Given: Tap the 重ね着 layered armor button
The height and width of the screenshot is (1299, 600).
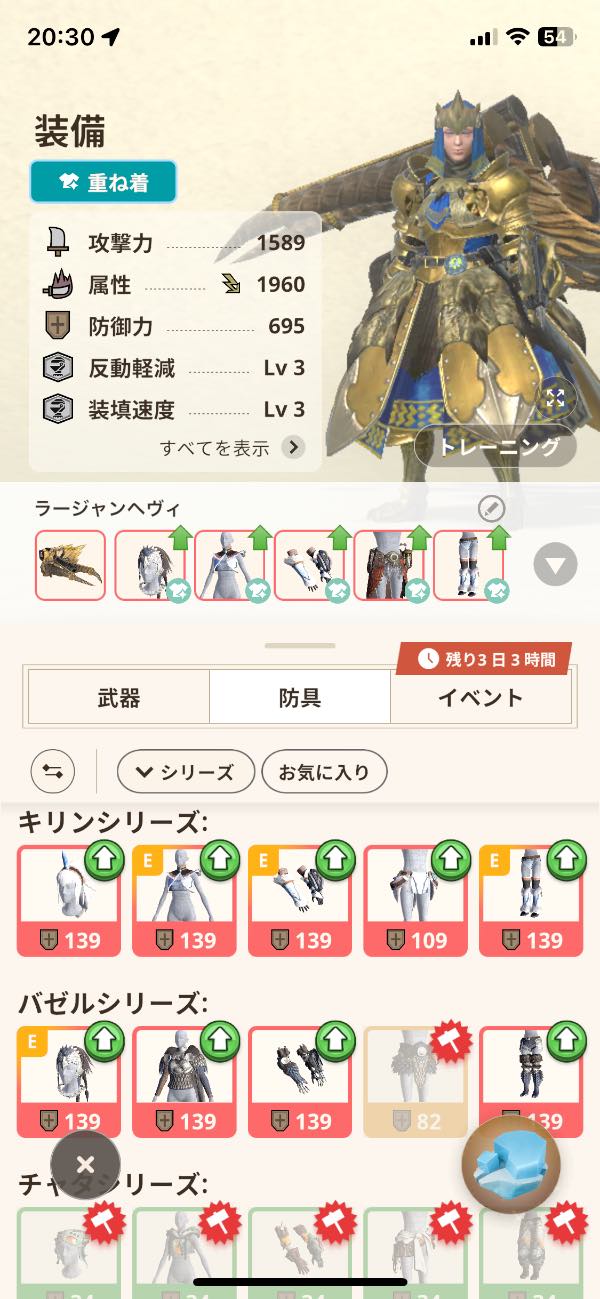Looking at the screenshot, I should coord(103,182).
